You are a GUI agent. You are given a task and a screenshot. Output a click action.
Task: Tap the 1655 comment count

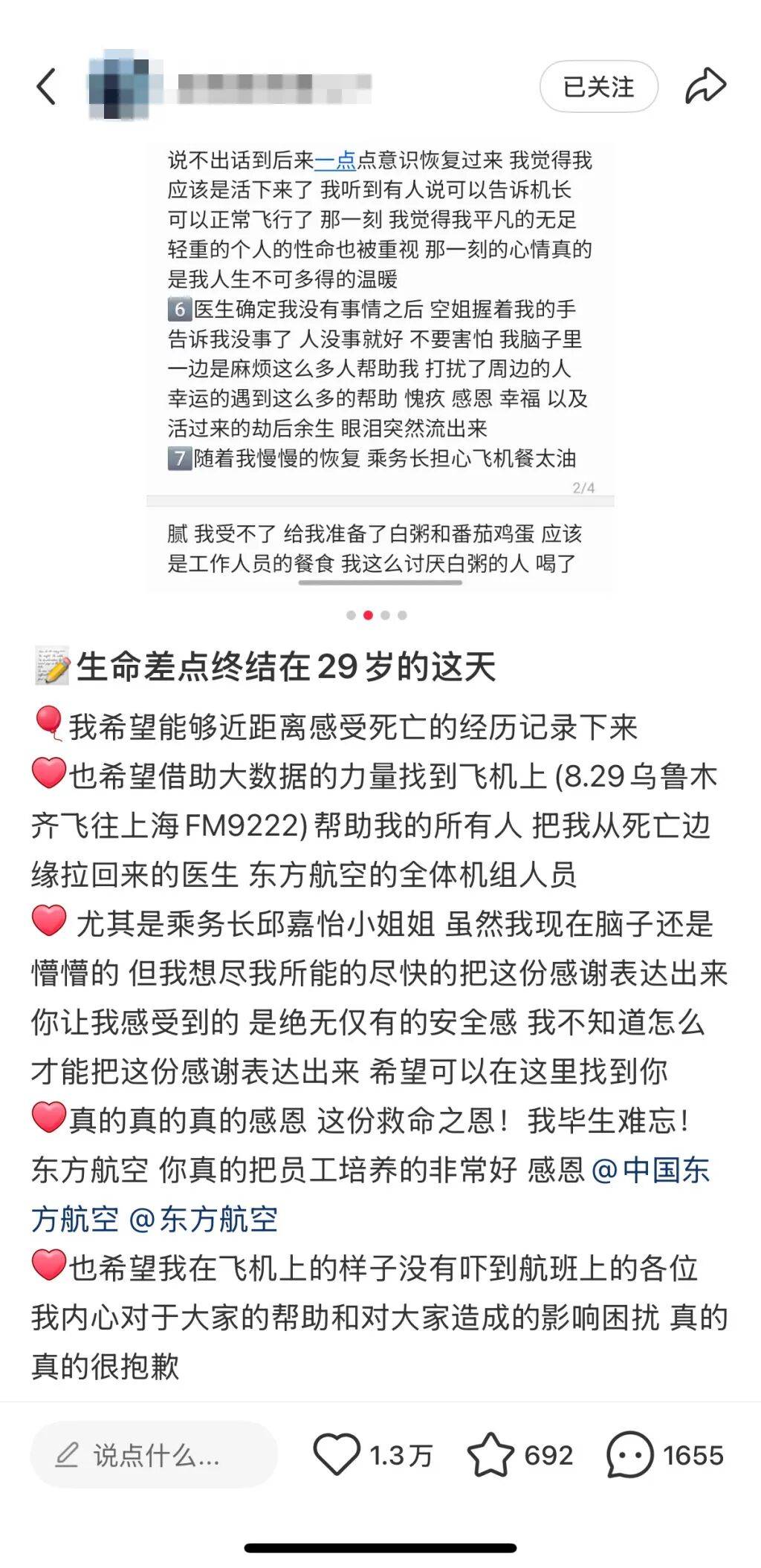[x=691, y=1452]
